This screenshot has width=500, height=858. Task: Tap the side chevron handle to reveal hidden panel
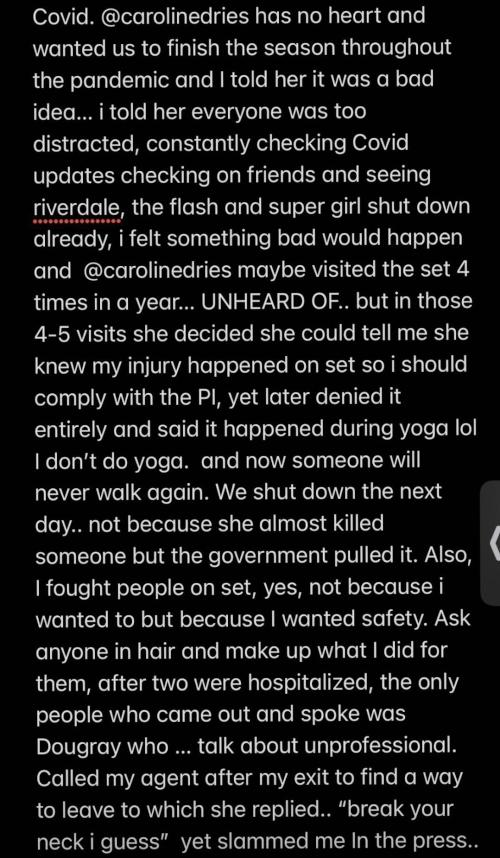tap(491, 543)
